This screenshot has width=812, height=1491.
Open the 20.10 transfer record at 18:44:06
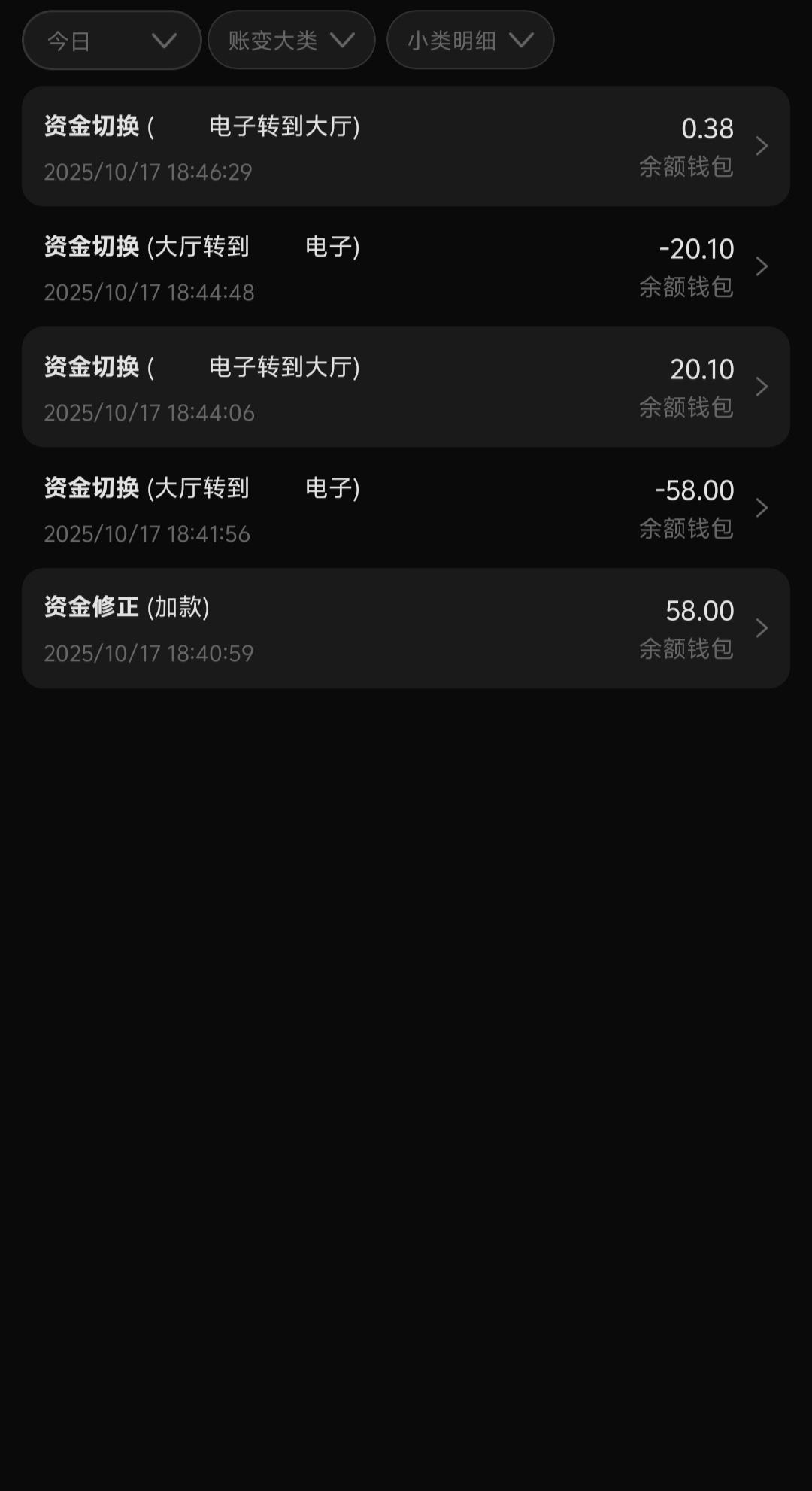click(405, 387)
